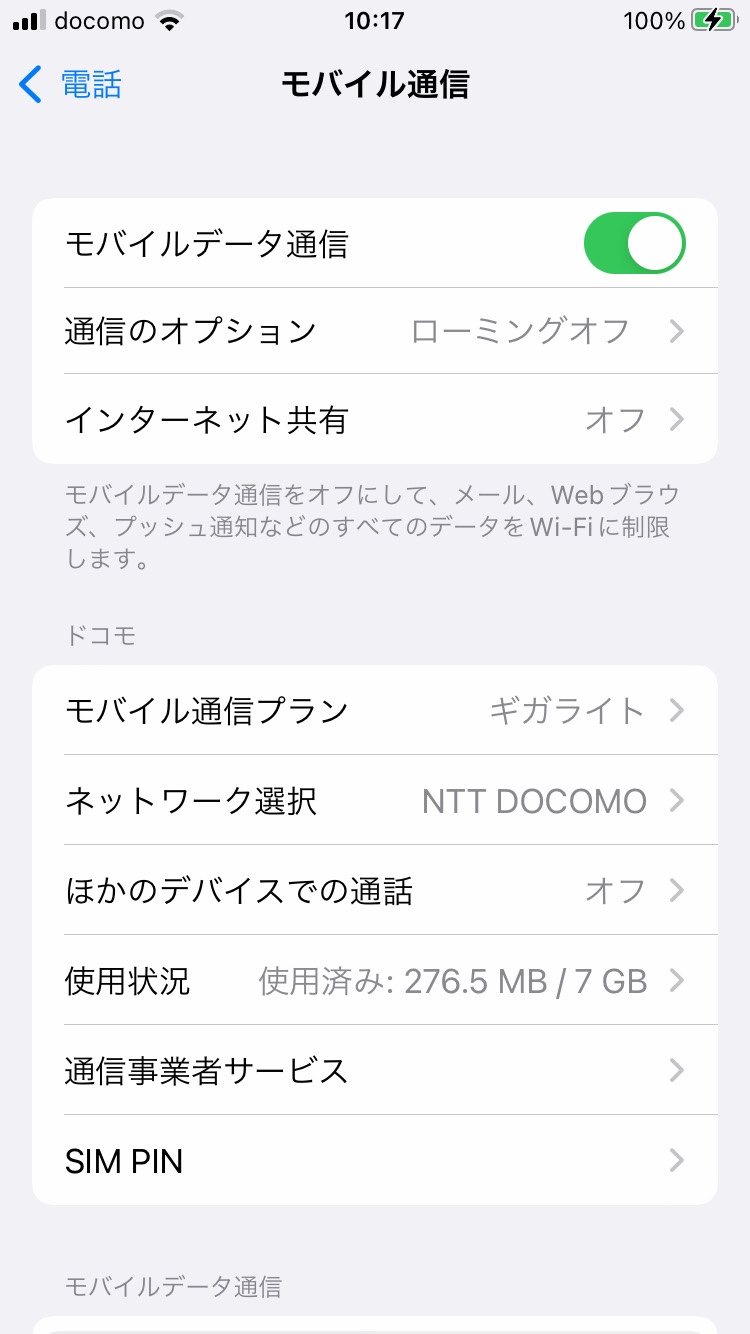Open モバイル通信プラン row
750x1334 pixels.
pos(375,711)
